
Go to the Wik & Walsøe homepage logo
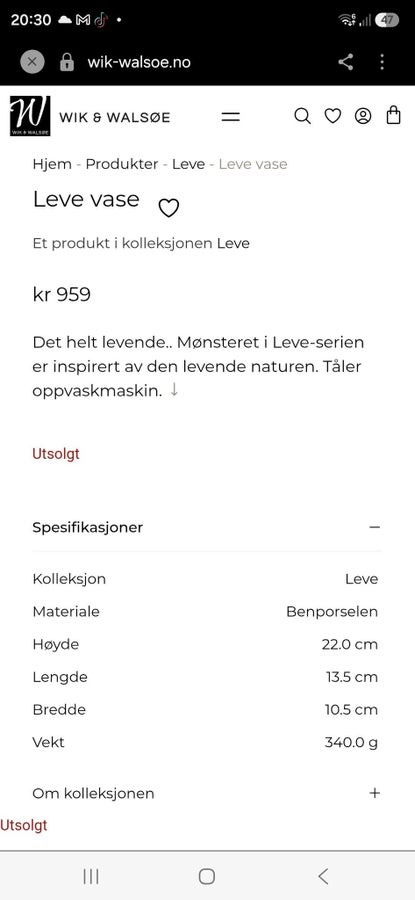click(x=90, y=116)
